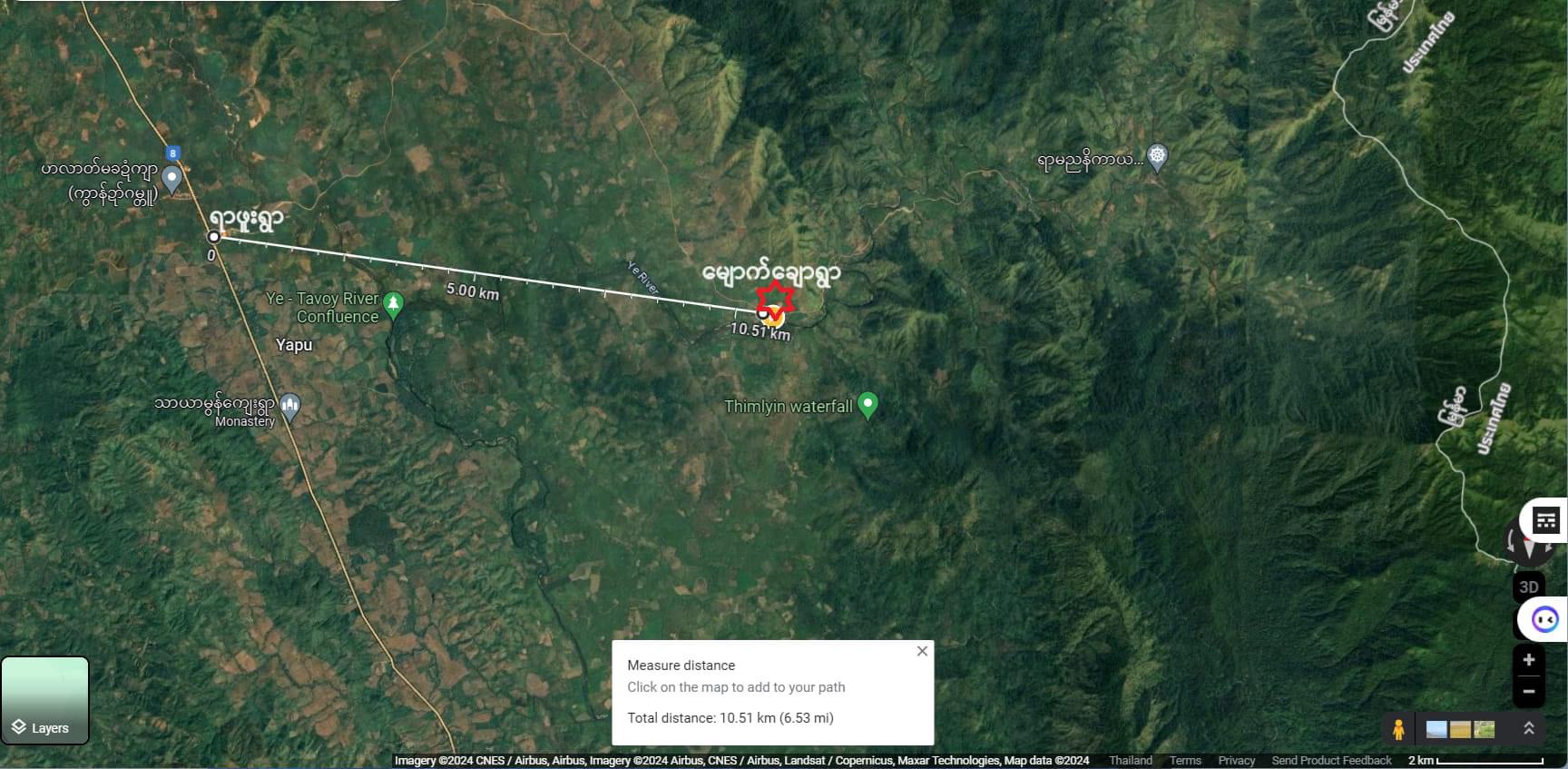The width and height of the screenshot is (1568, 769).
Task: Open the Terms link
Action: point(1184,761)
